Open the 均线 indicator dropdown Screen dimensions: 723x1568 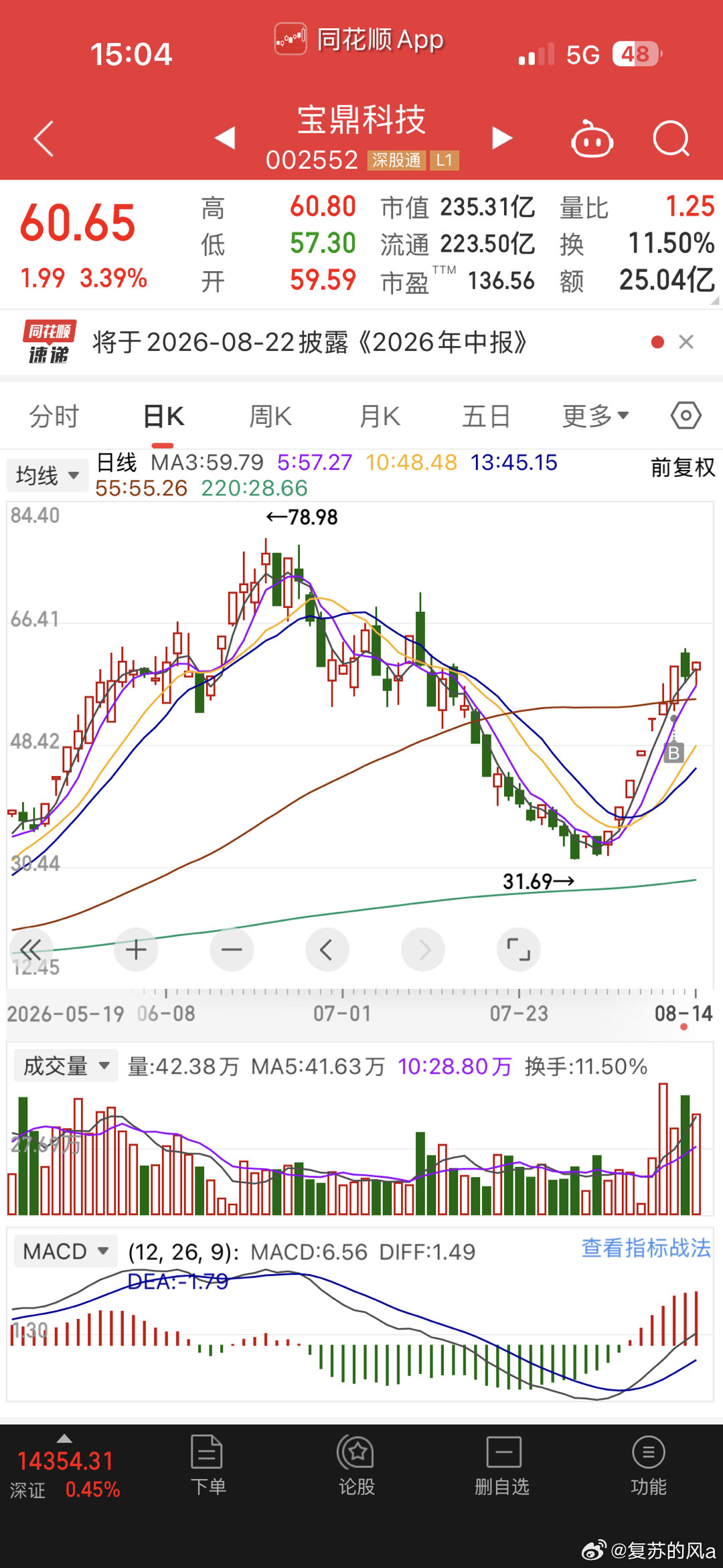click(48, 476)
